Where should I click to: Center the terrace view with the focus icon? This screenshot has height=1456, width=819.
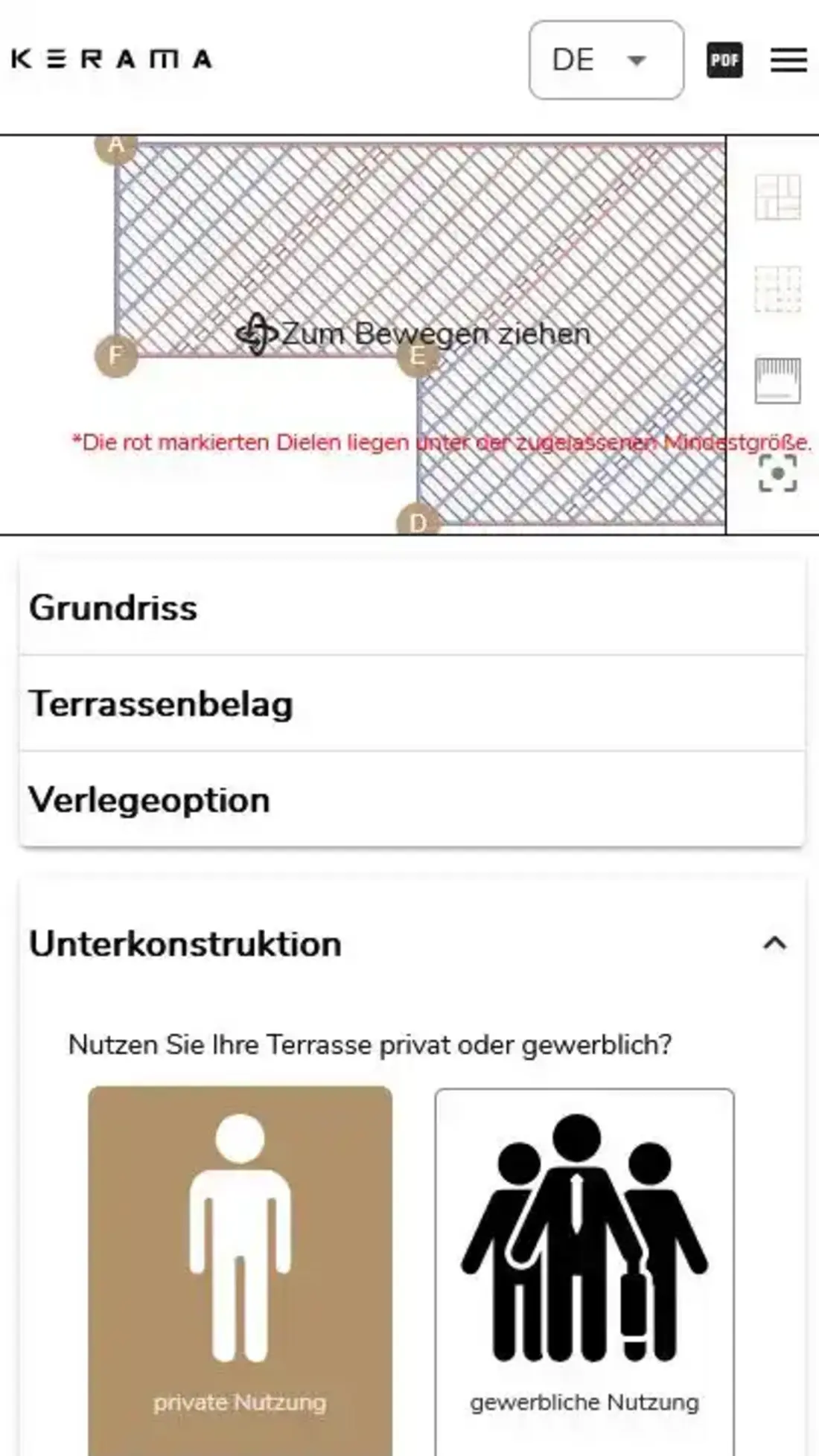pyautogui.click(x=777, y=474)
